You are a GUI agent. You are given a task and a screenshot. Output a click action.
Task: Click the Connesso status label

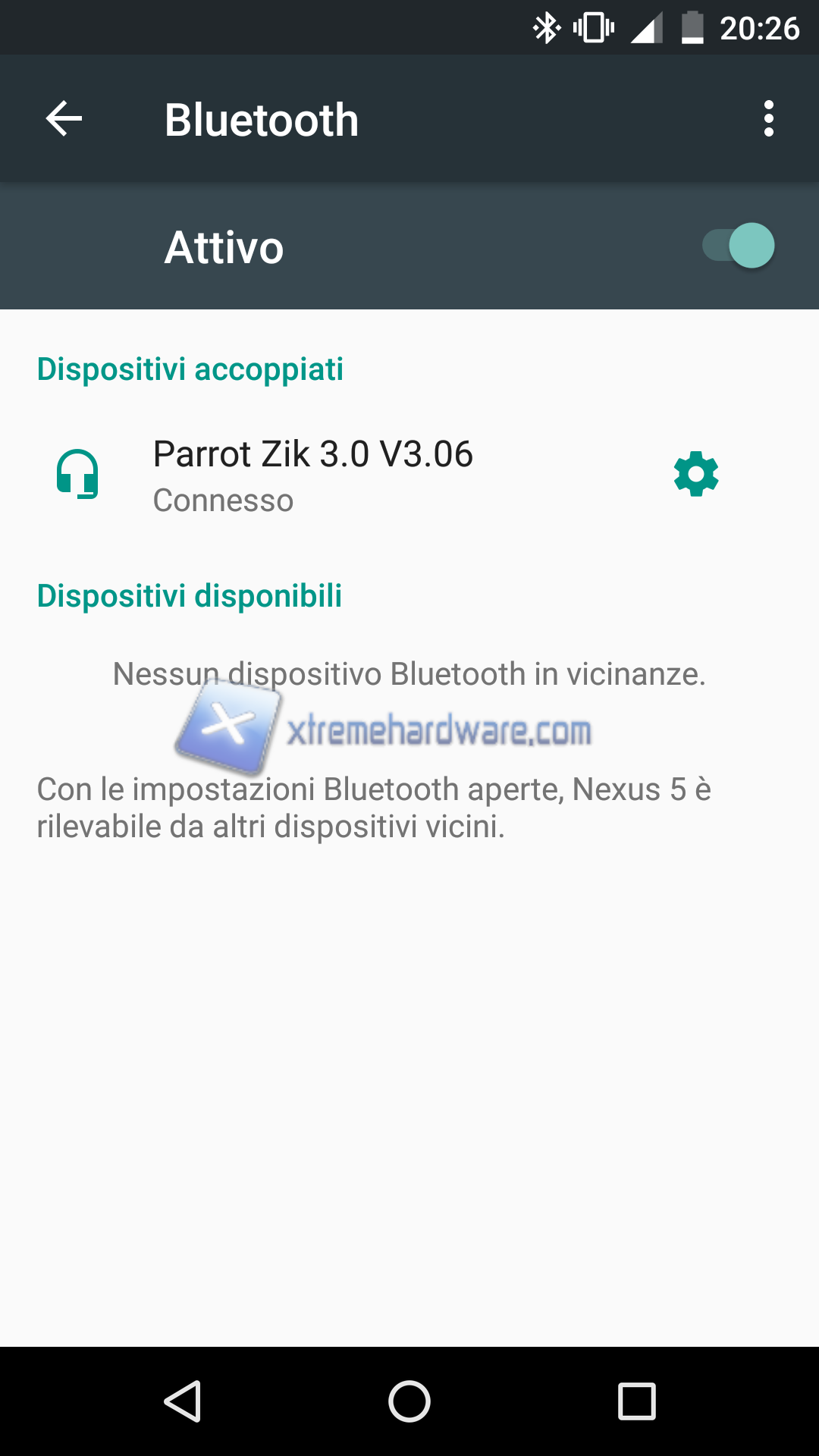coord(223,500)
